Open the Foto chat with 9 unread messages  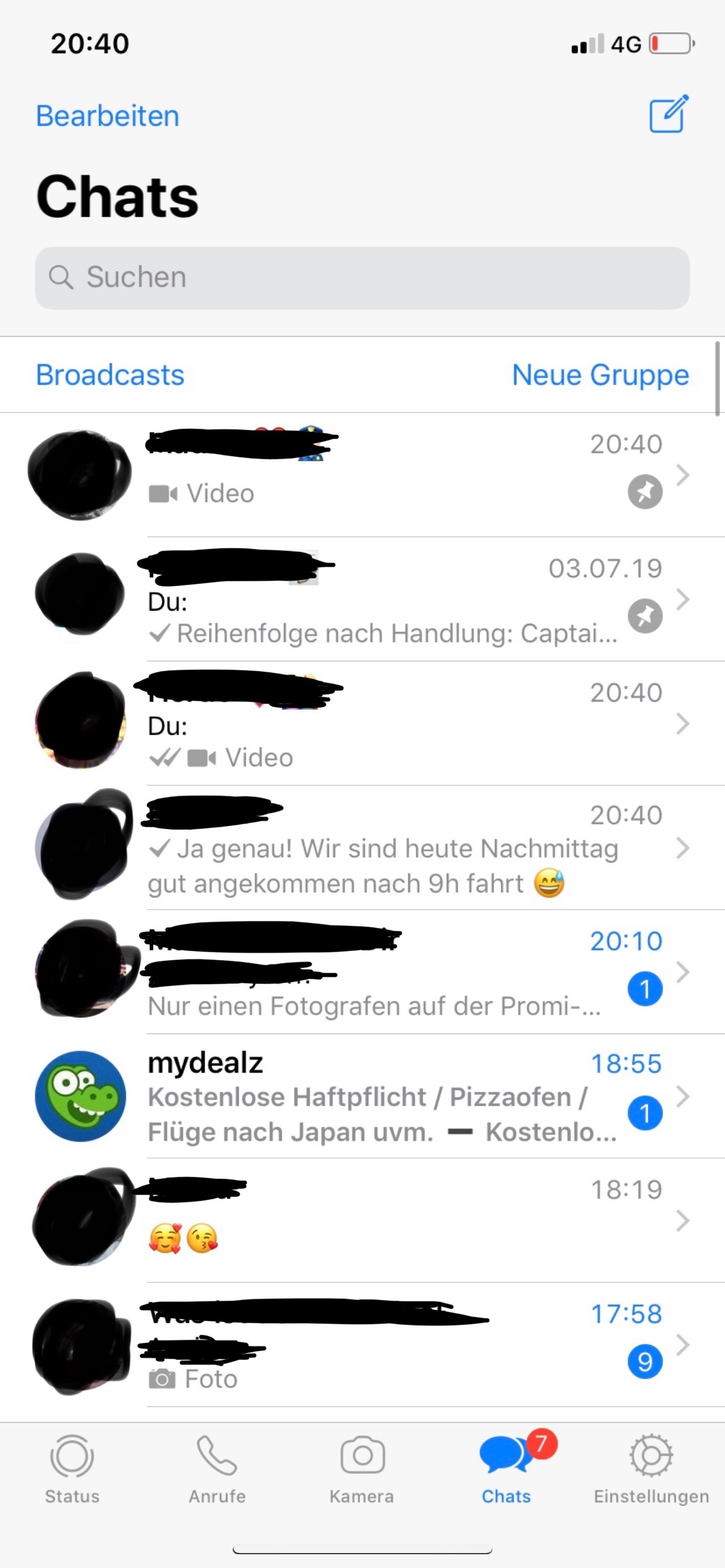click(372, 1345)
